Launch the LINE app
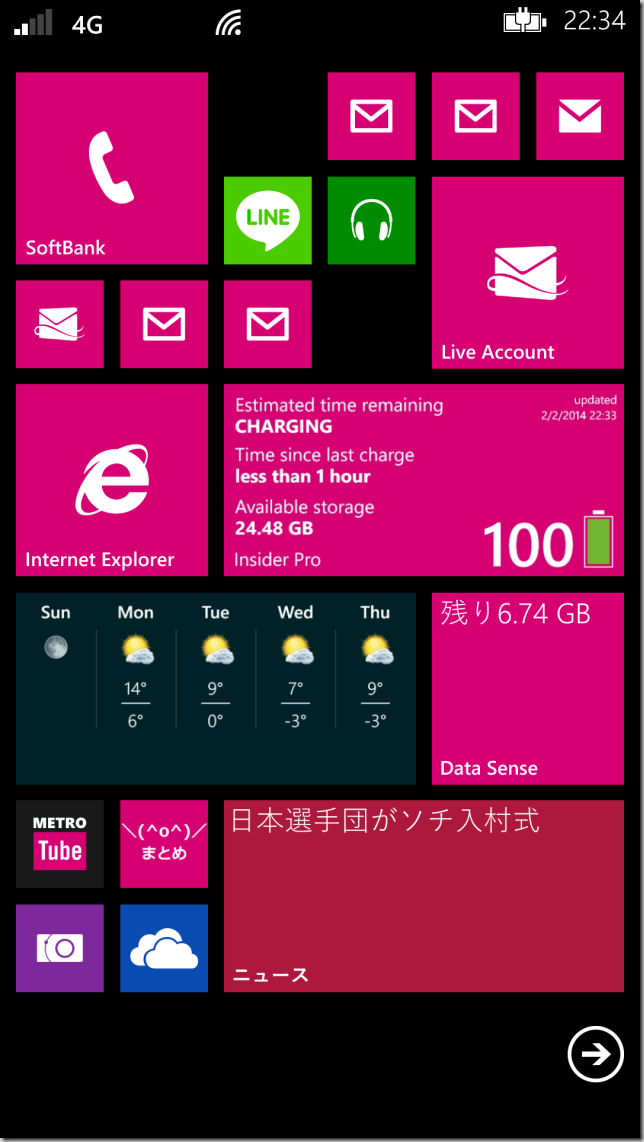This screenshot has height=1142, width=644. (x=267, y=220)
